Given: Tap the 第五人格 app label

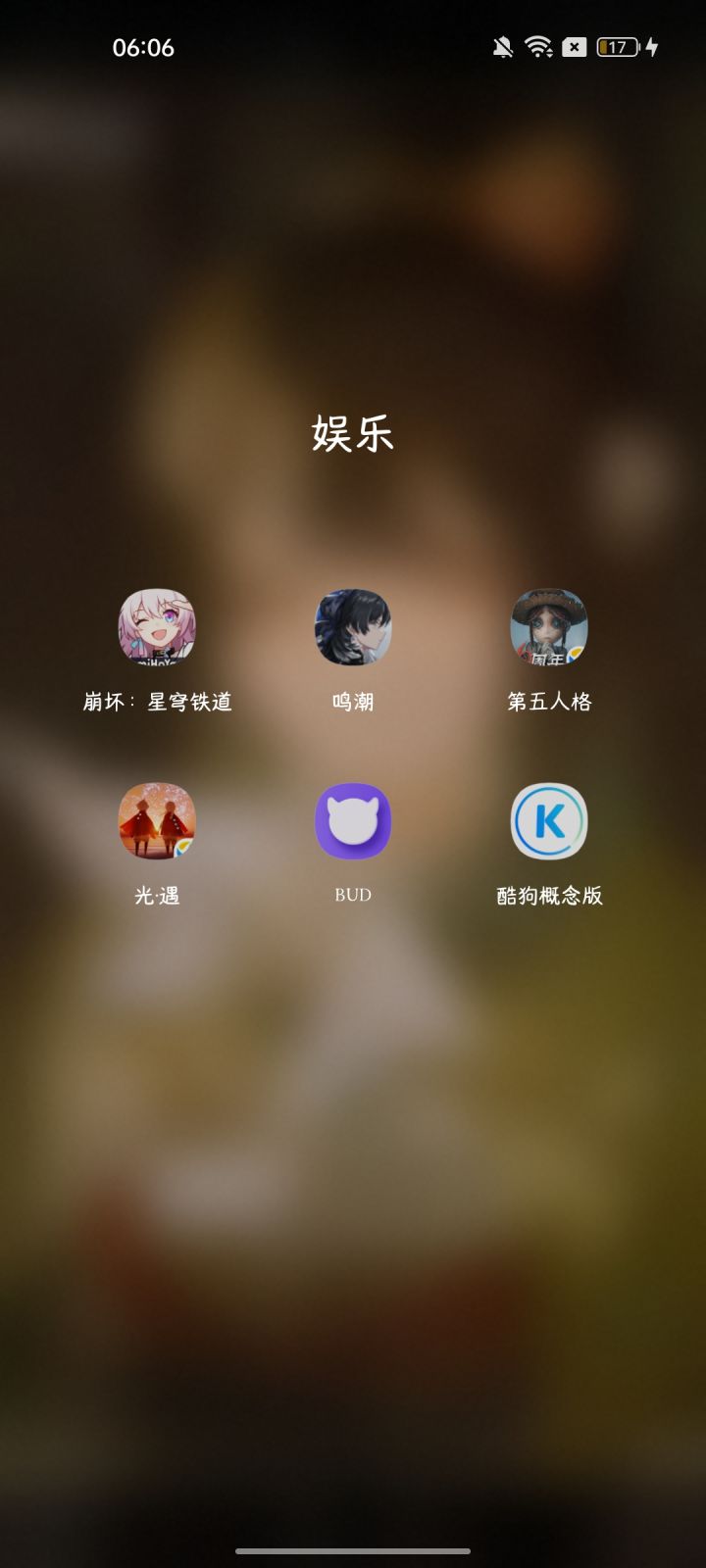Looking at the screenshot, I should (x=550, y=701).
